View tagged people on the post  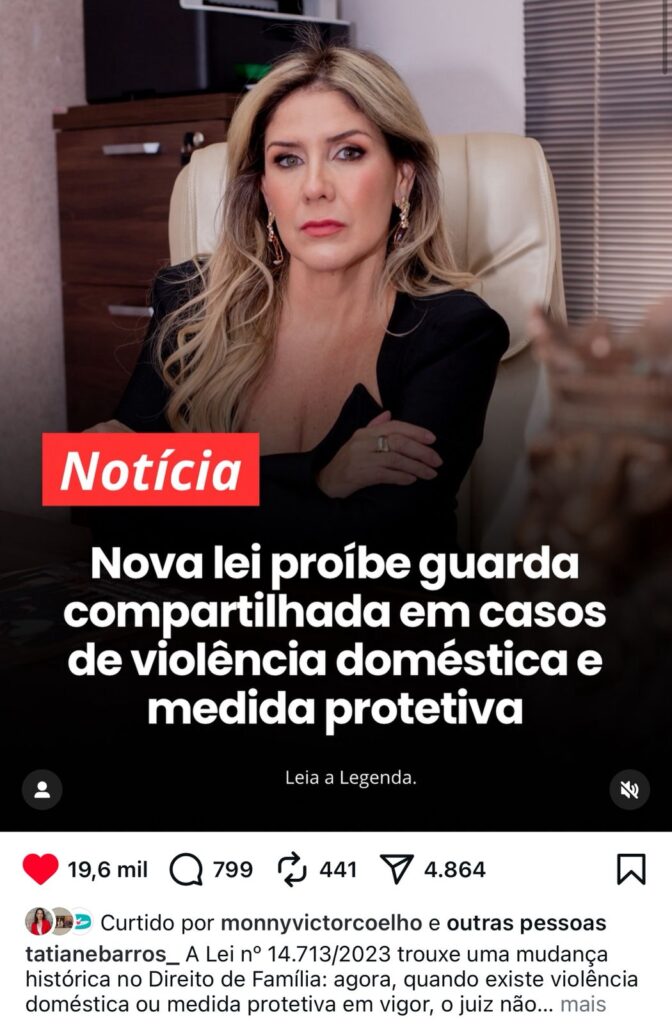(x=42, y=790)
